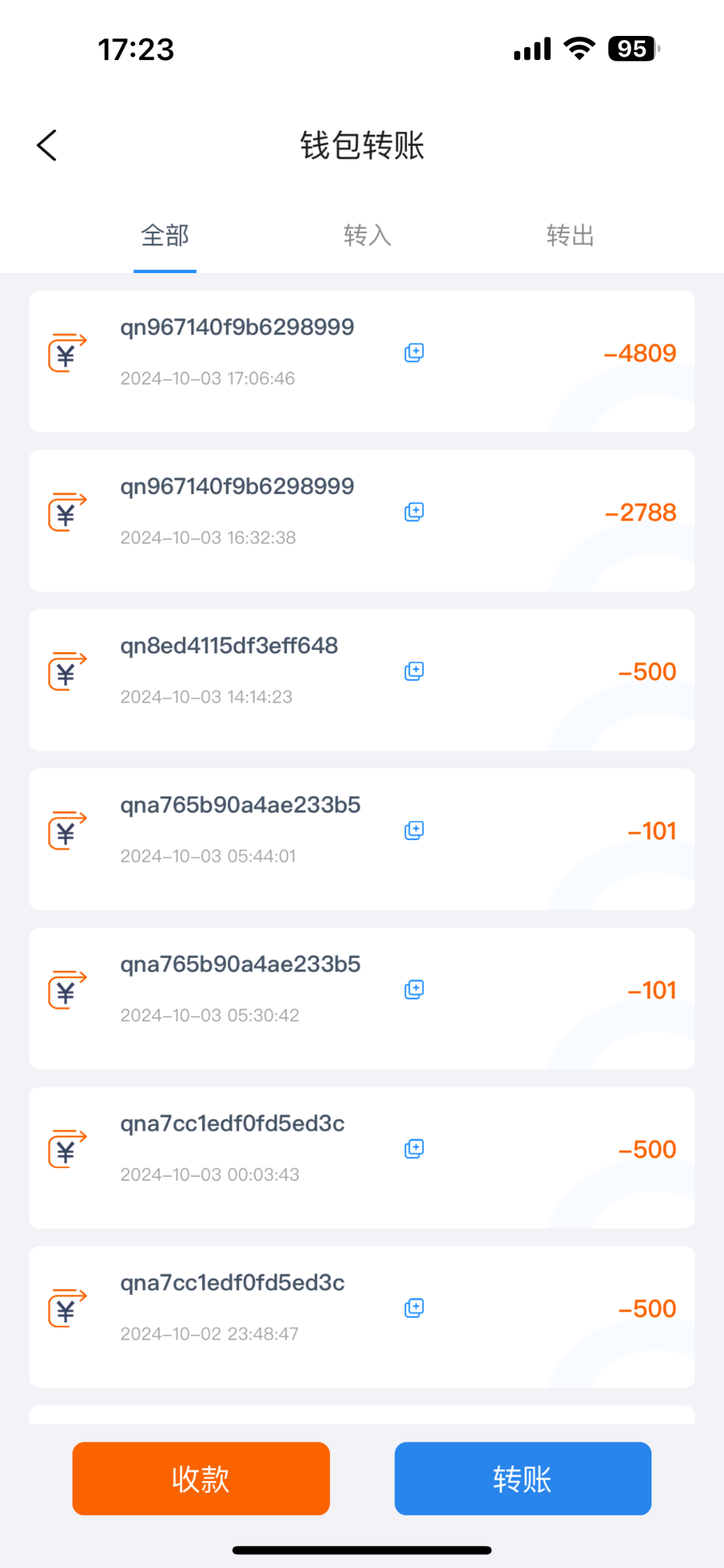724x1568 pixels.
Task: Tap the blue 转账 button
Action: click(x=523, y=1478)
